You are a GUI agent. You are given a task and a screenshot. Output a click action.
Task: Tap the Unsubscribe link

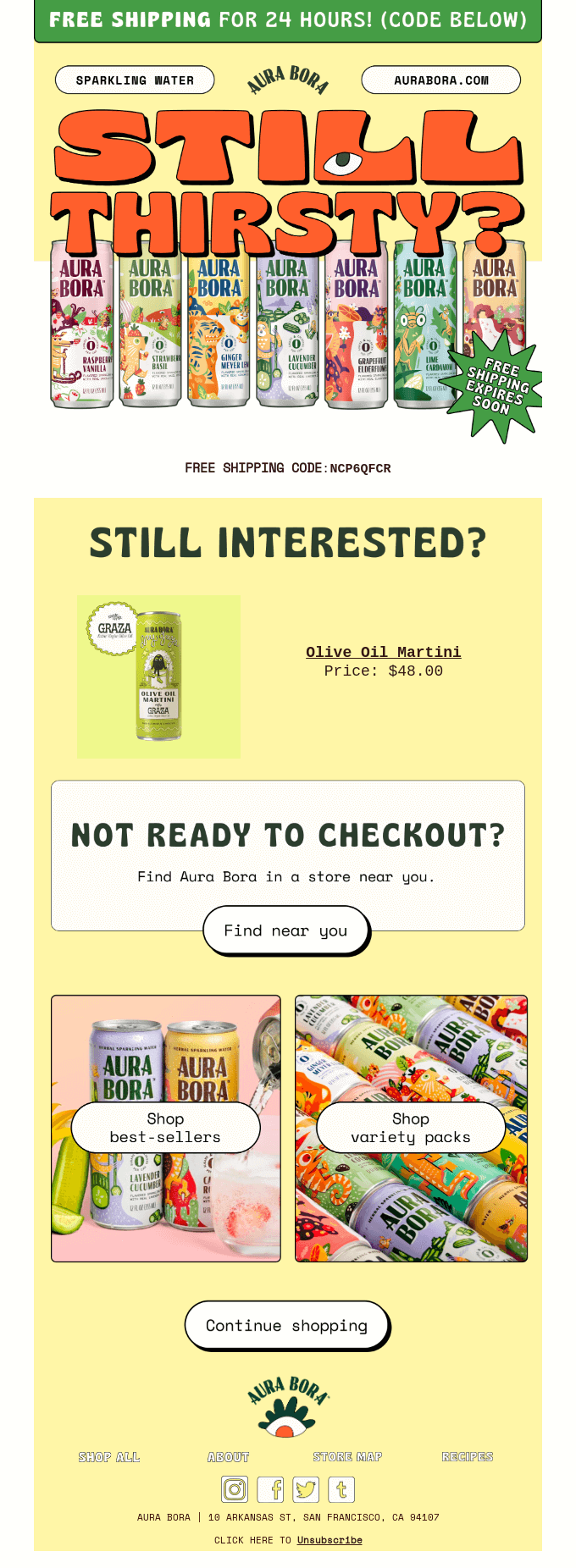330,1540
